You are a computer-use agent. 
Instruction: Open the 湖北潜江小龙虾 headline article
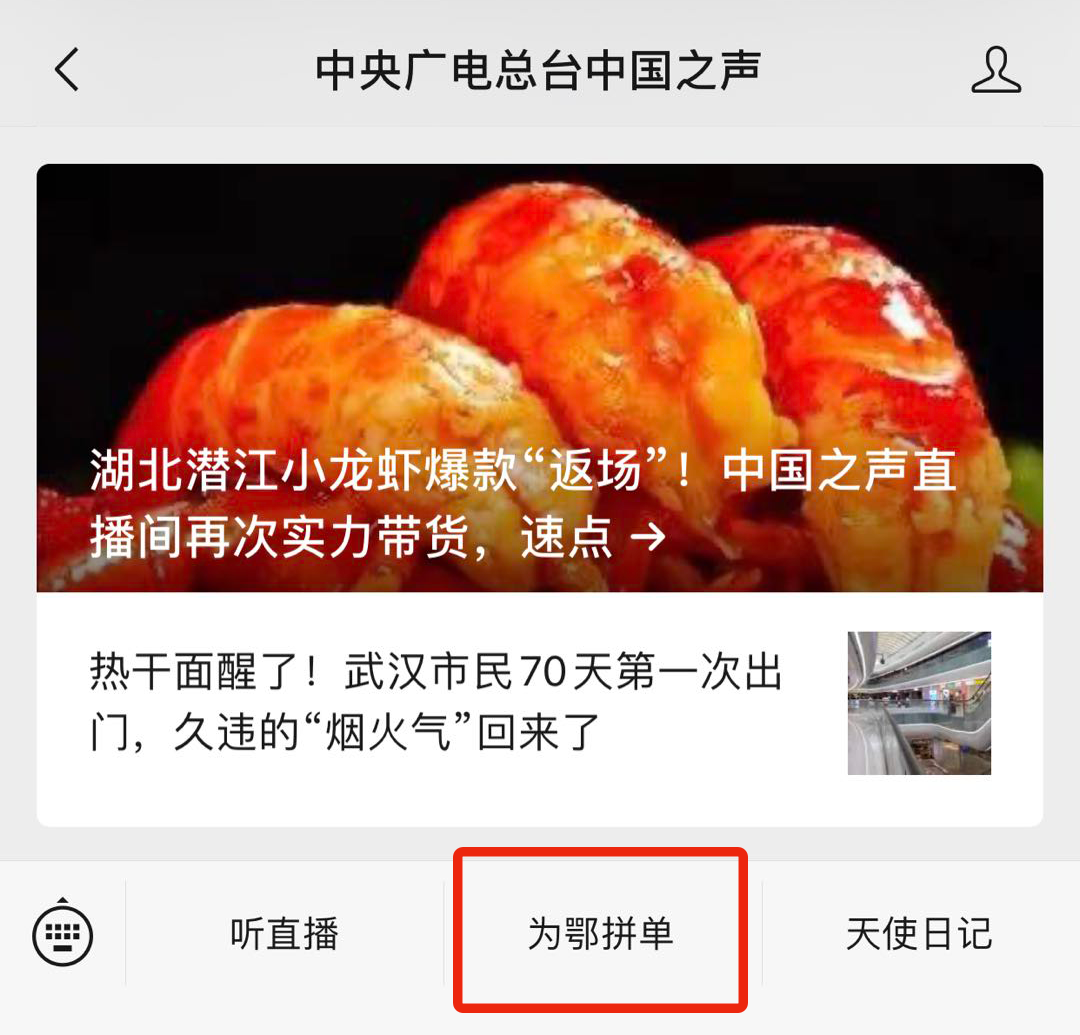[540, 380]
